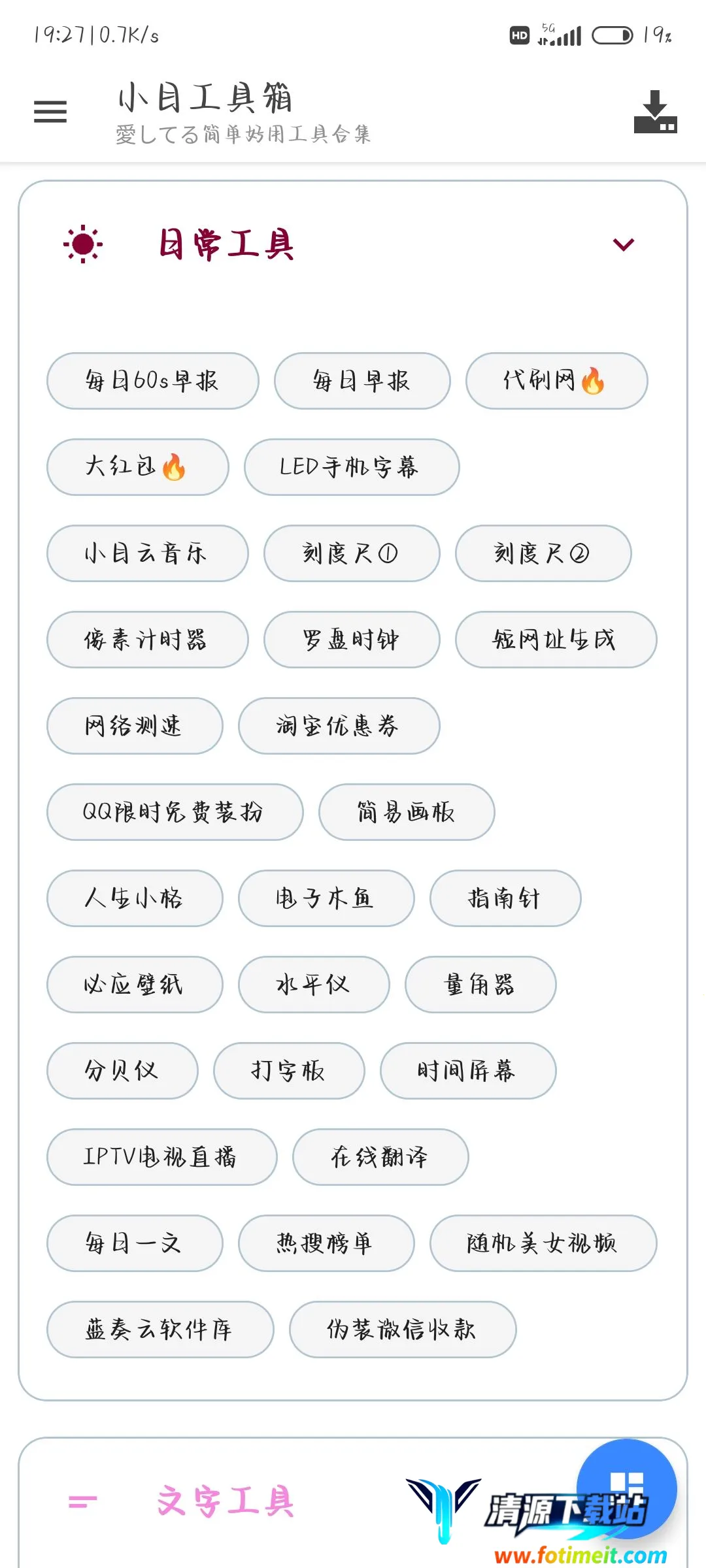706x1568 pixels.
Task: Tap 蓝奏云软件库
Action: [160, 1330]
